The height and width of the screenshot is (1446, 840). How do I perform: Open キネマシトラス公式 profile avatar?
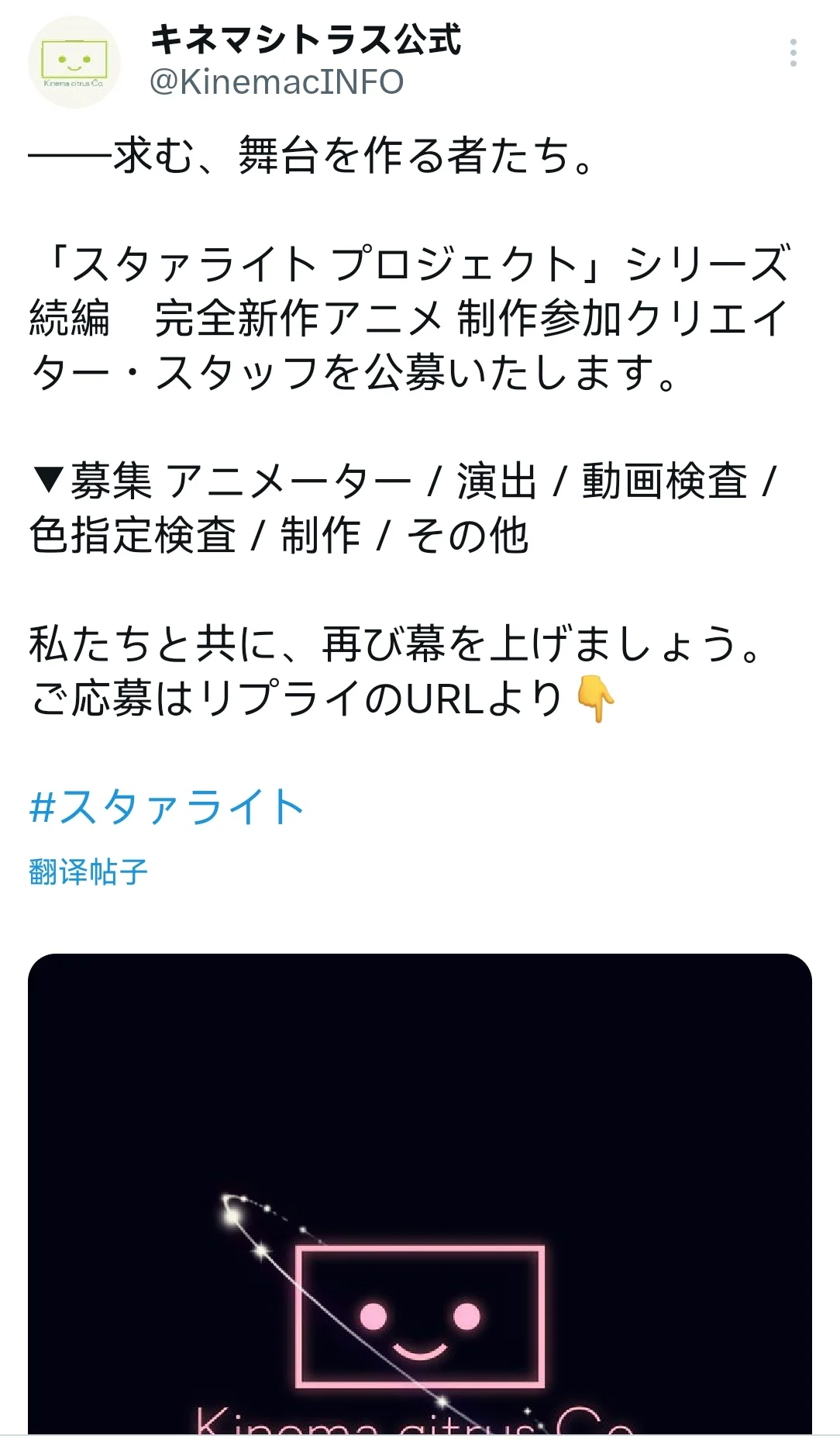74,62
